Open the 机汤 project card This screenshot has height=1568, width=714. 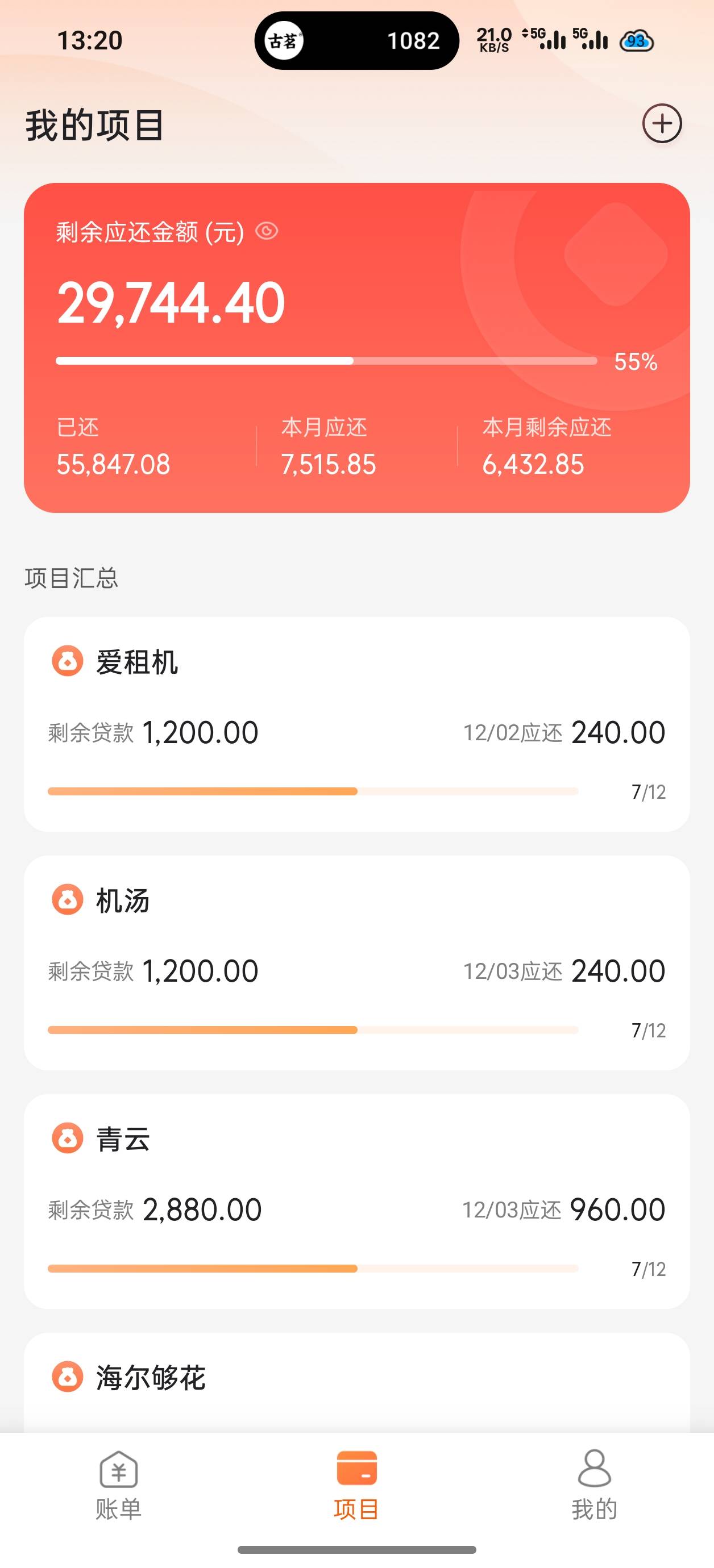[357, 963]
